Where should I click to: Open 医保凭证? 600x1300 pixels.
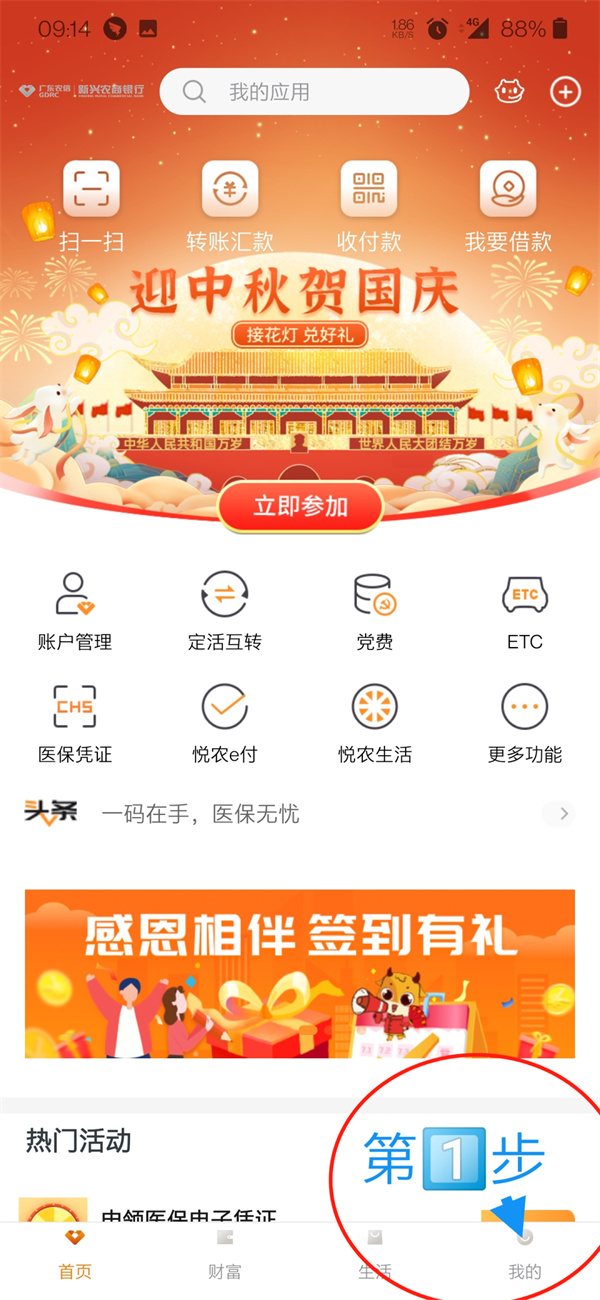click(75, 722)
